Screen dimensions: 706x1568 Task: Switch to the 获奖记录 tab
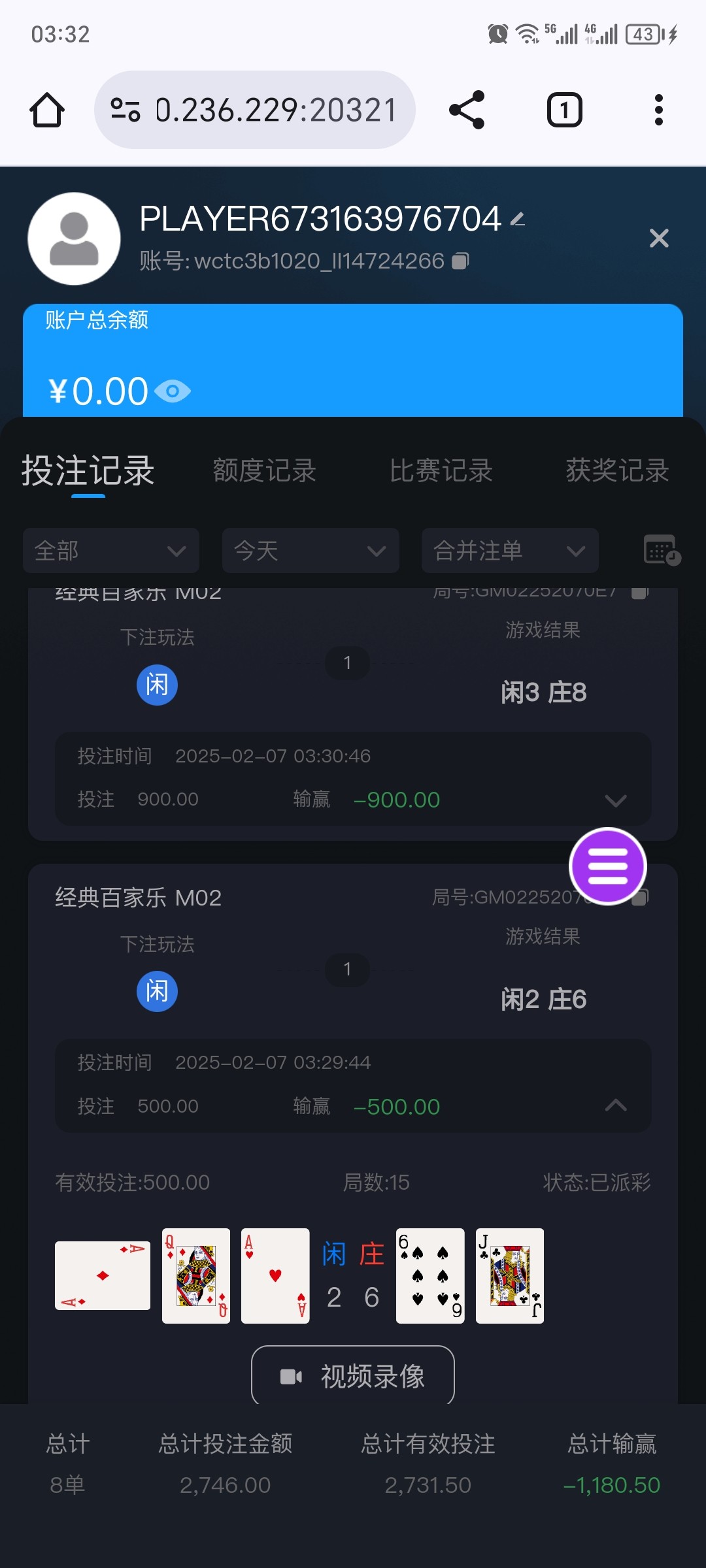click(x=618, y=470)
